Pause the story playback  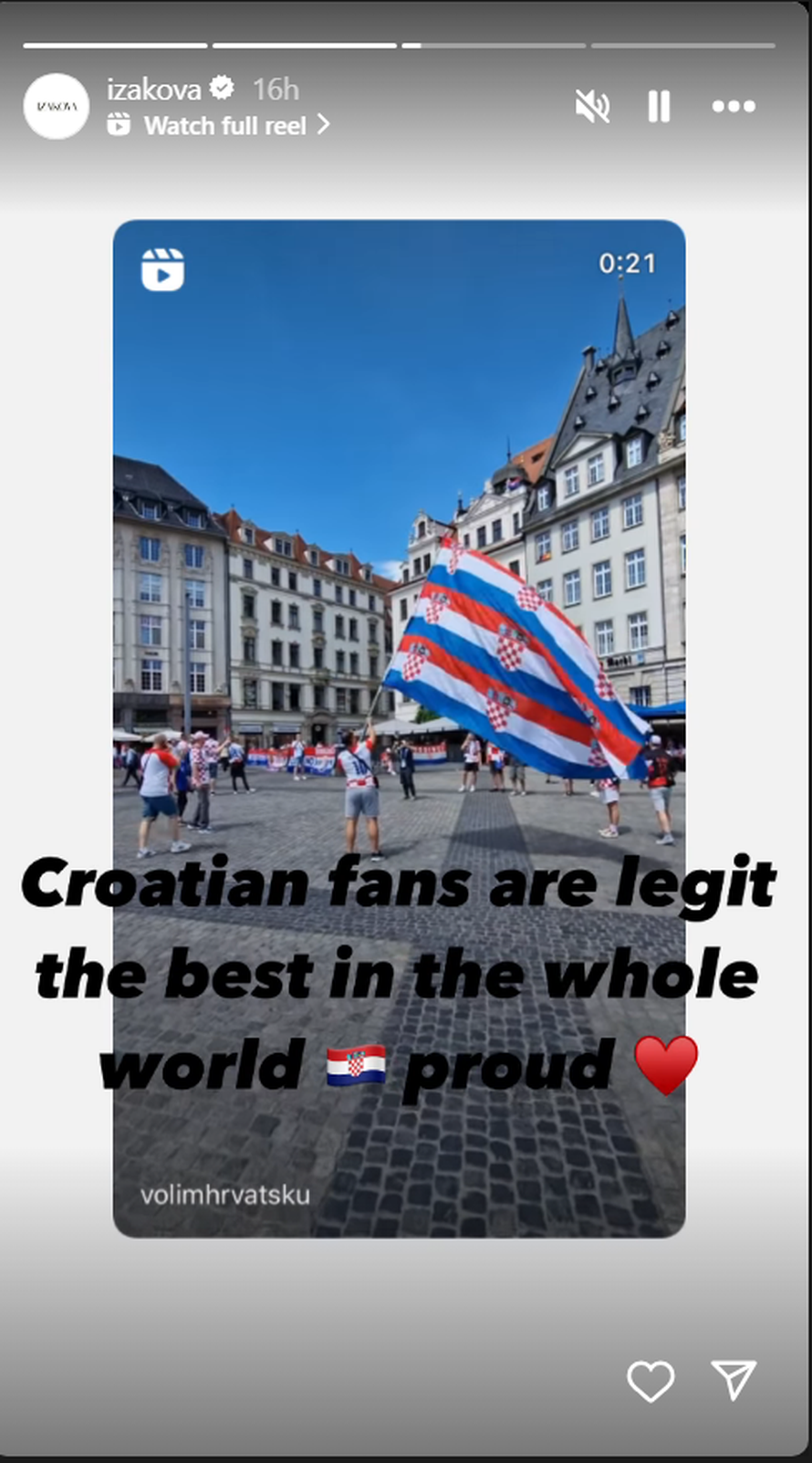(659, 107)
